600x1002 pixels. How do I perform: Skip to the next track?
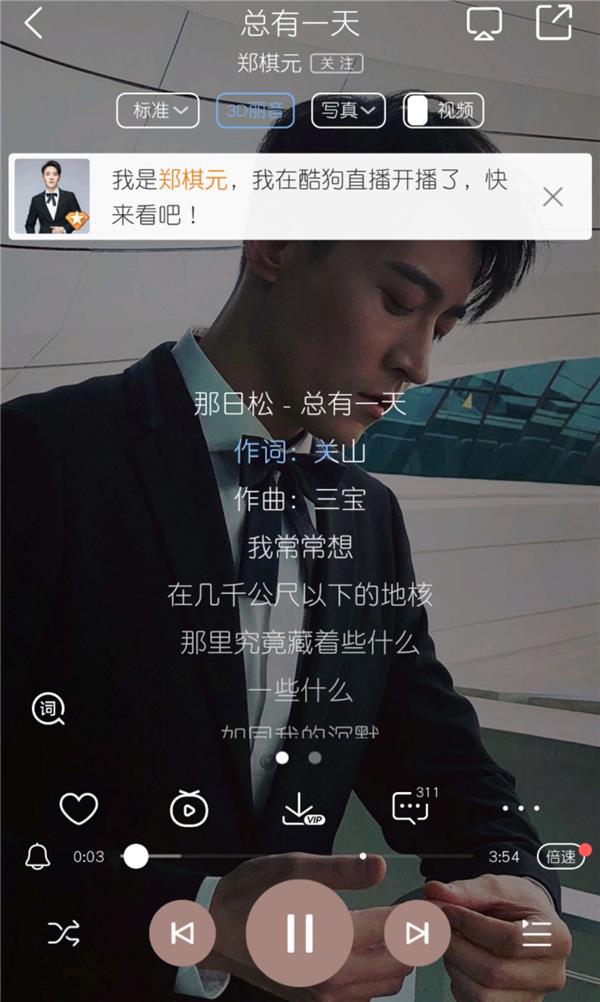tap(417, 933)
